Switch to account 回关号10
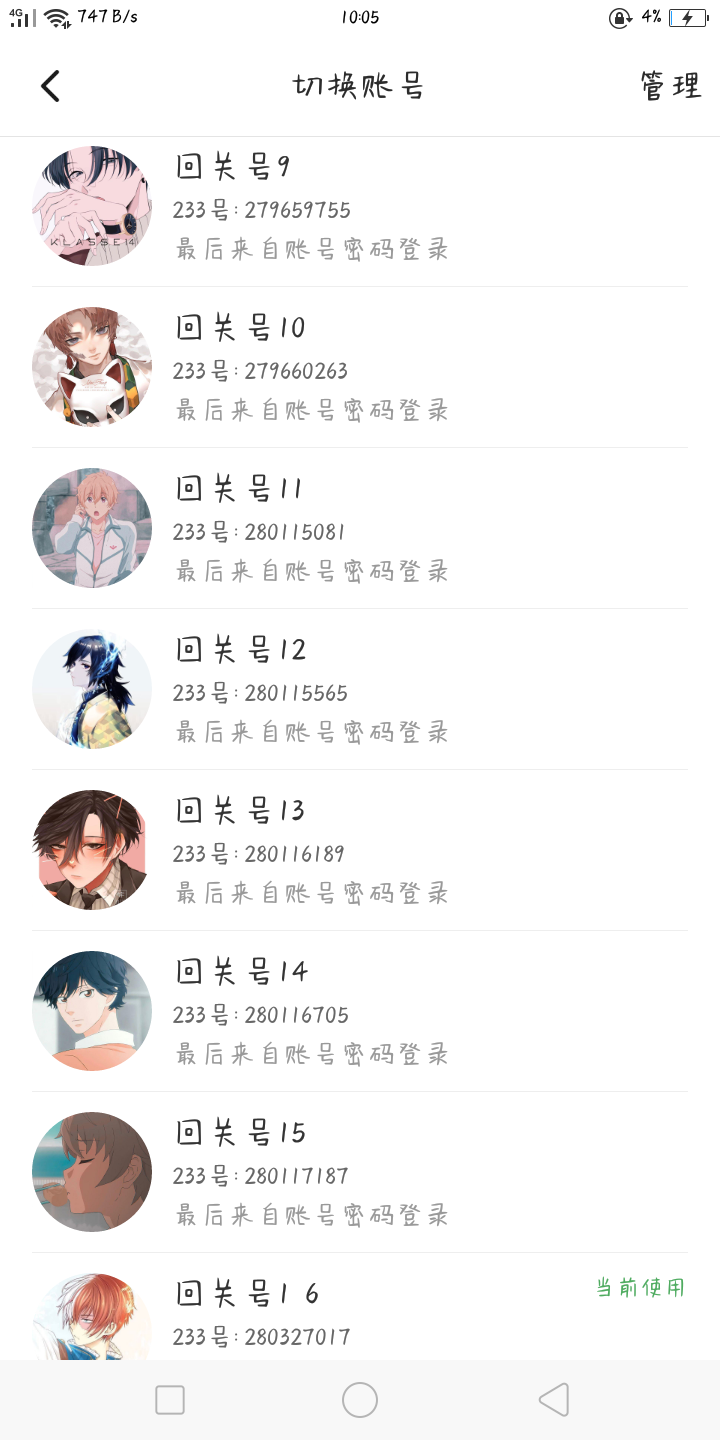 360,367
